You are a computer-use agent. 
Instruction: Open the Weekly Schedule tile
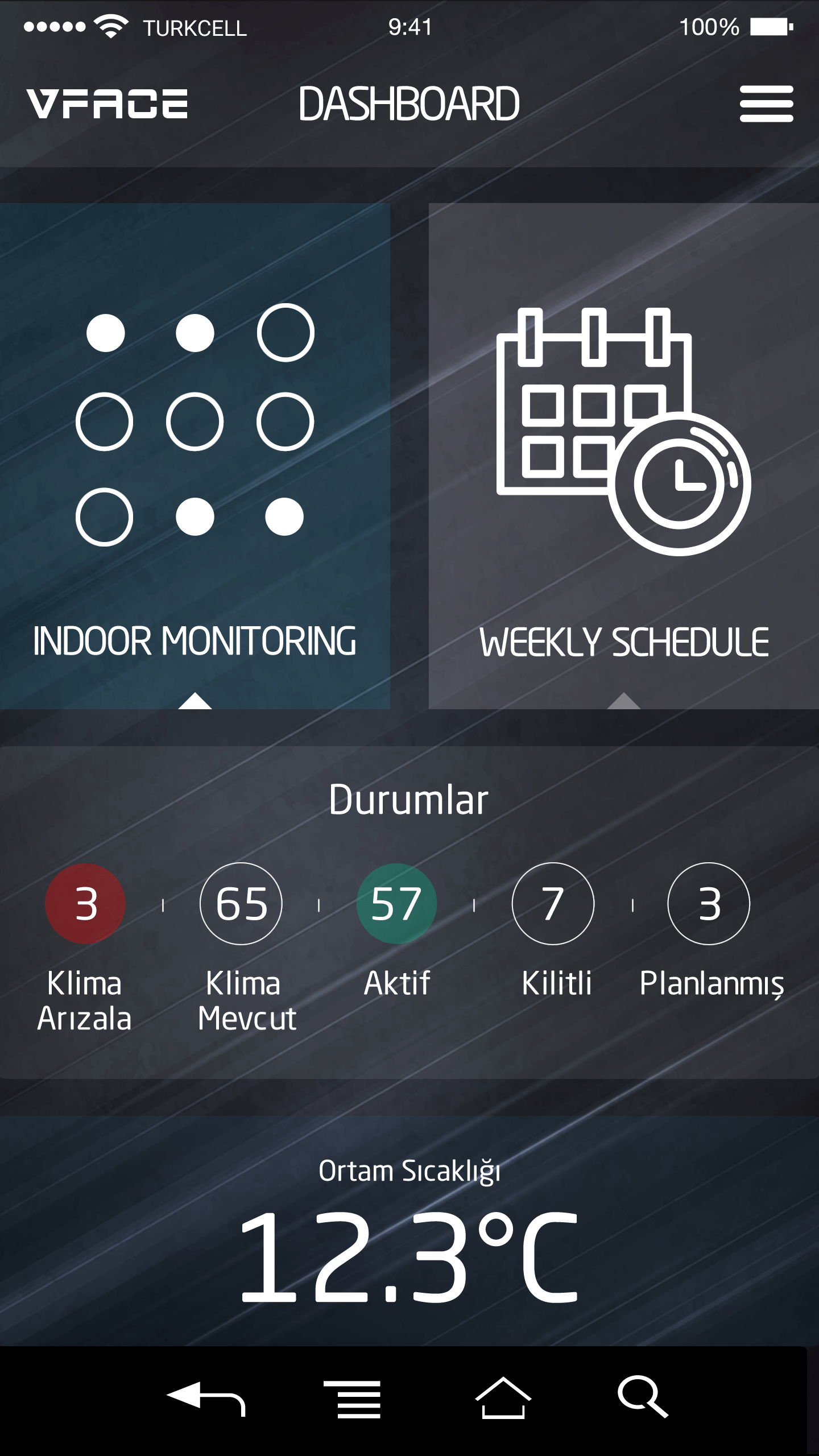pyautogui.click(x=624, y=456)
